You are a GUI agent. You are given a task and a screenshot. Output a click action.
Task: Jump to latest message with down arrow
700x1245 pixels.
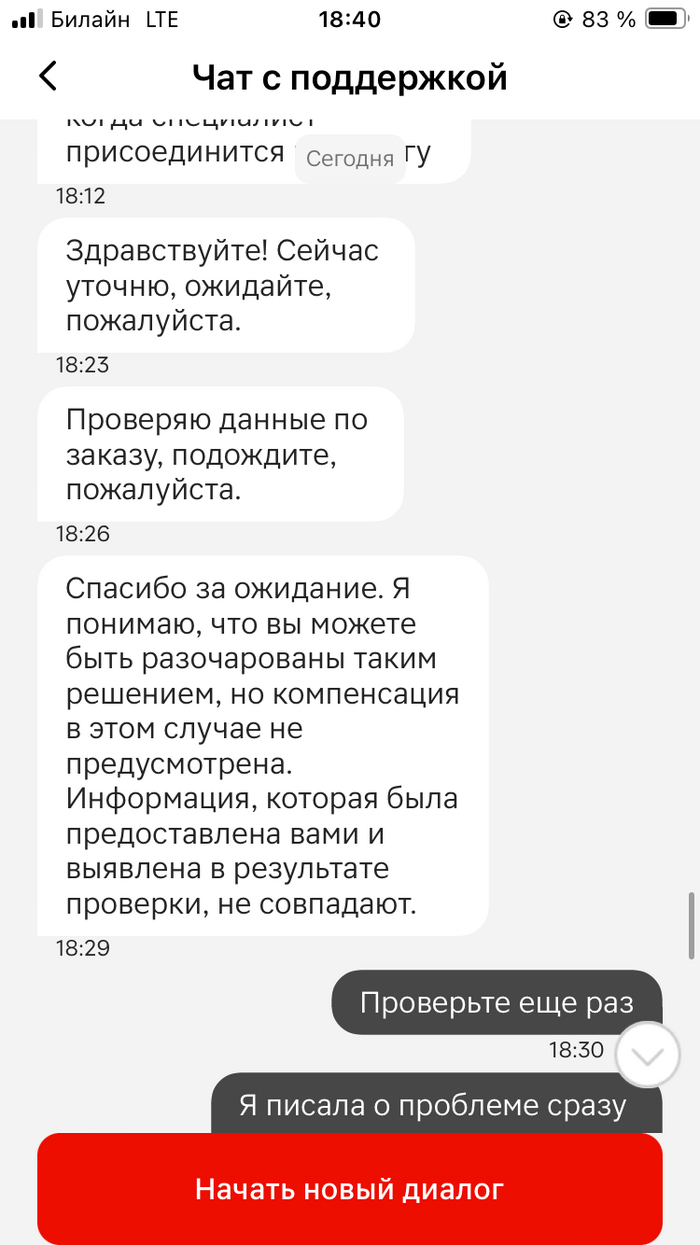(647, 1055)
